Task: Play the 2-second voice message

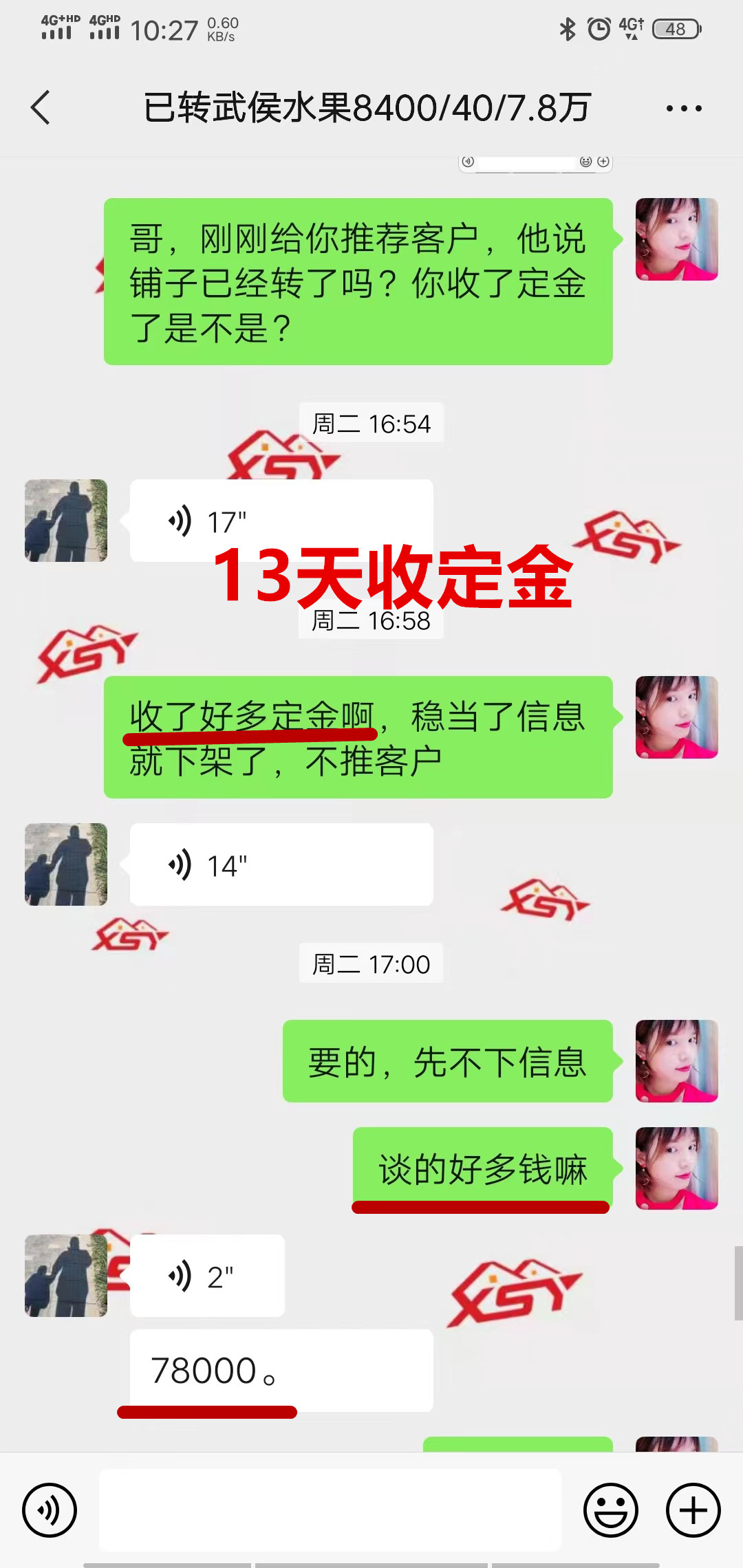Action: click(207, 1276)
